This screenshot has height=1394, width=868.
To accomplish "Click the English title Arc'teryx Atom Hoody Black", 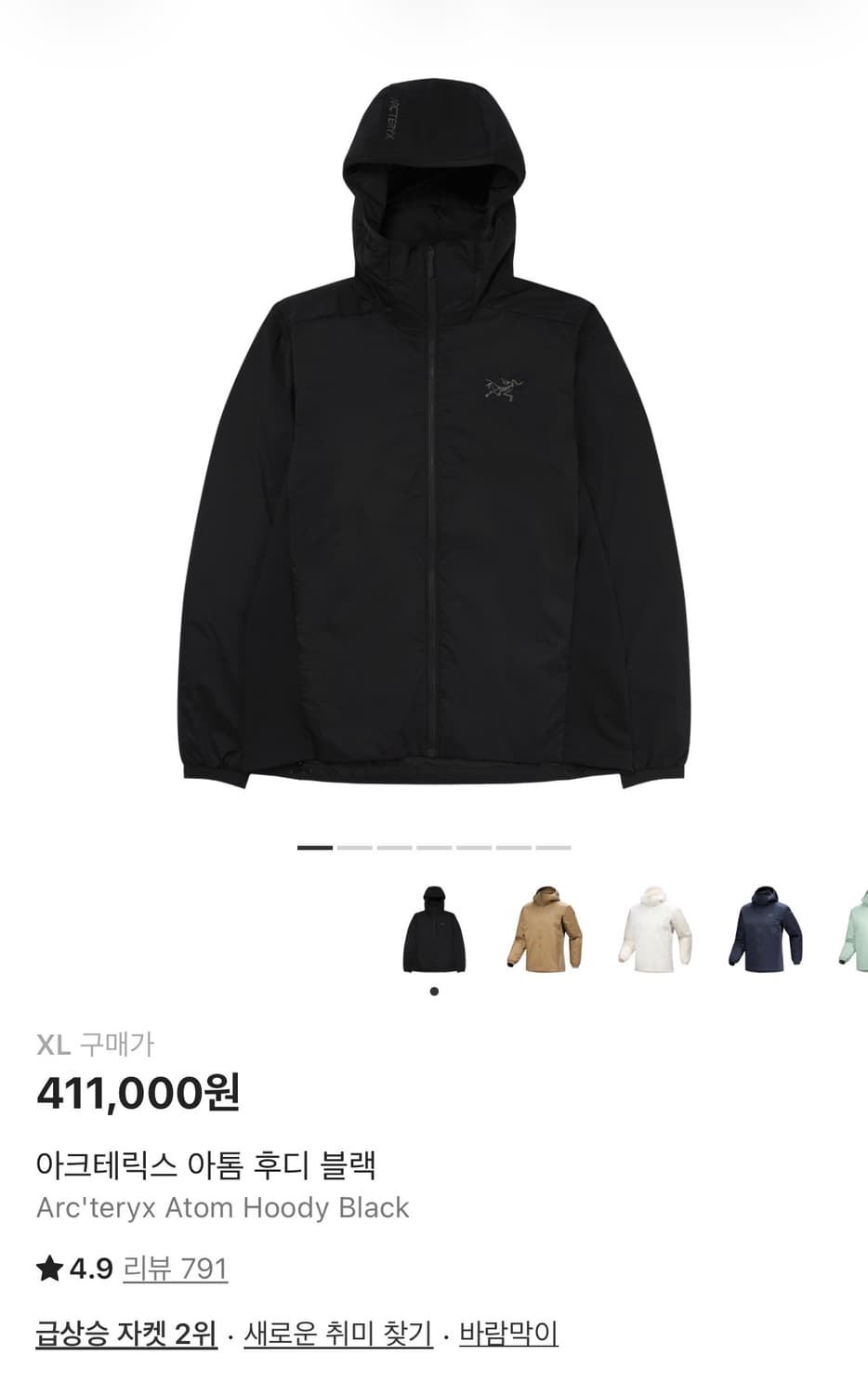I will [x=221, y=1208].
